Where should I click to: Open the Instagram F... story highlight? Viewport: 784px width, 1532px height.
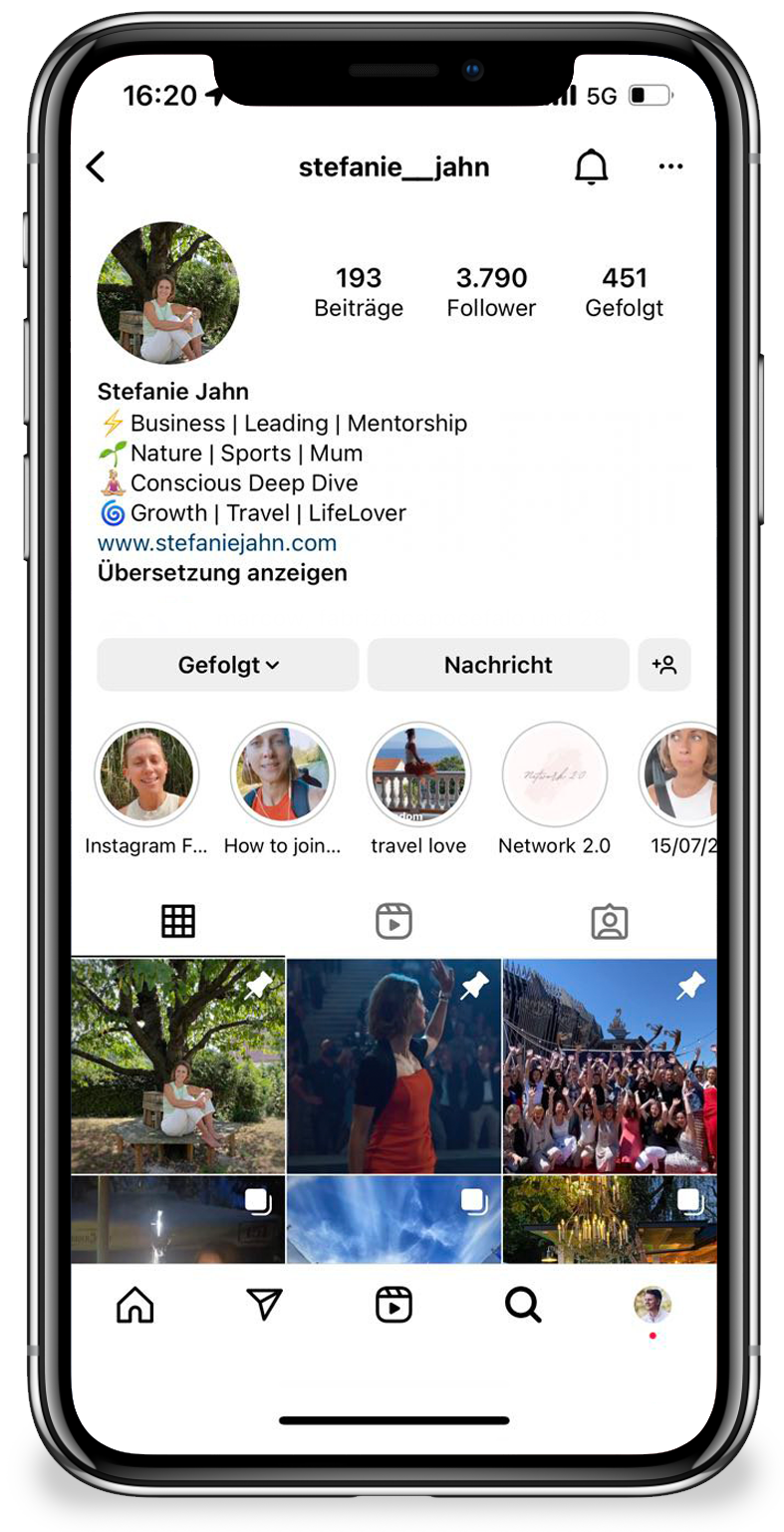(x=146, y=775)
